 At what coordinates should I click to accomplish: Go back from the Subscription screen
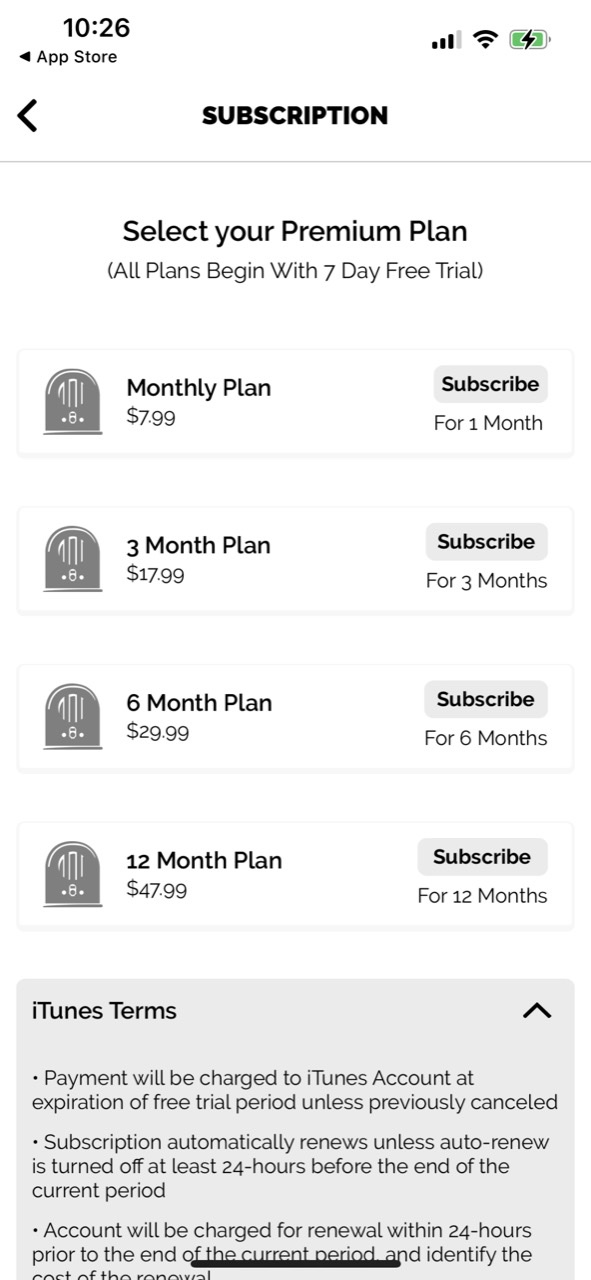click(28, 116)
